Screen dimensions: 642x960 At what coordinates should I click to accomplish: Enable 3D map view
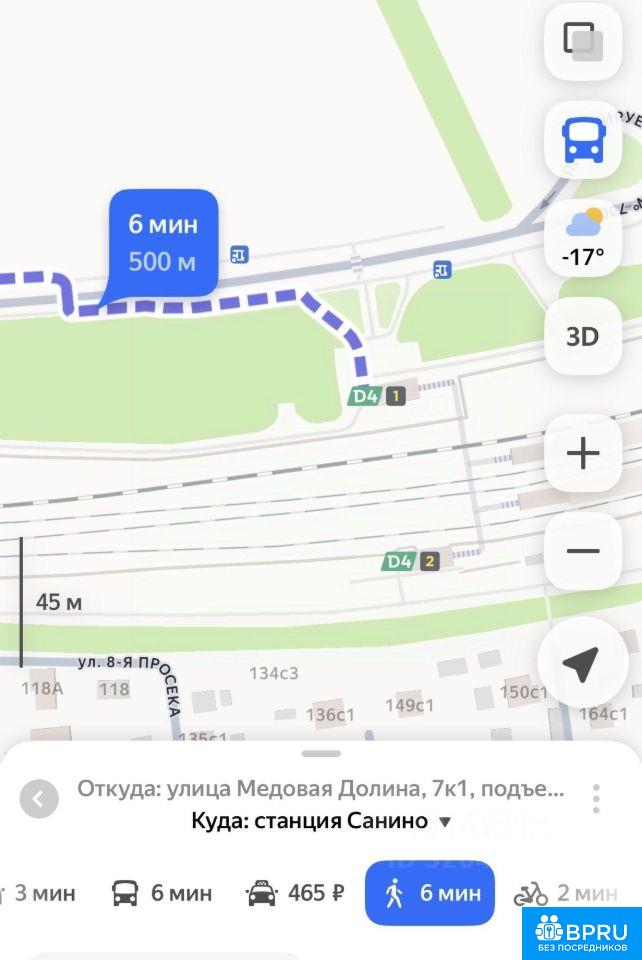coord(583,337)
